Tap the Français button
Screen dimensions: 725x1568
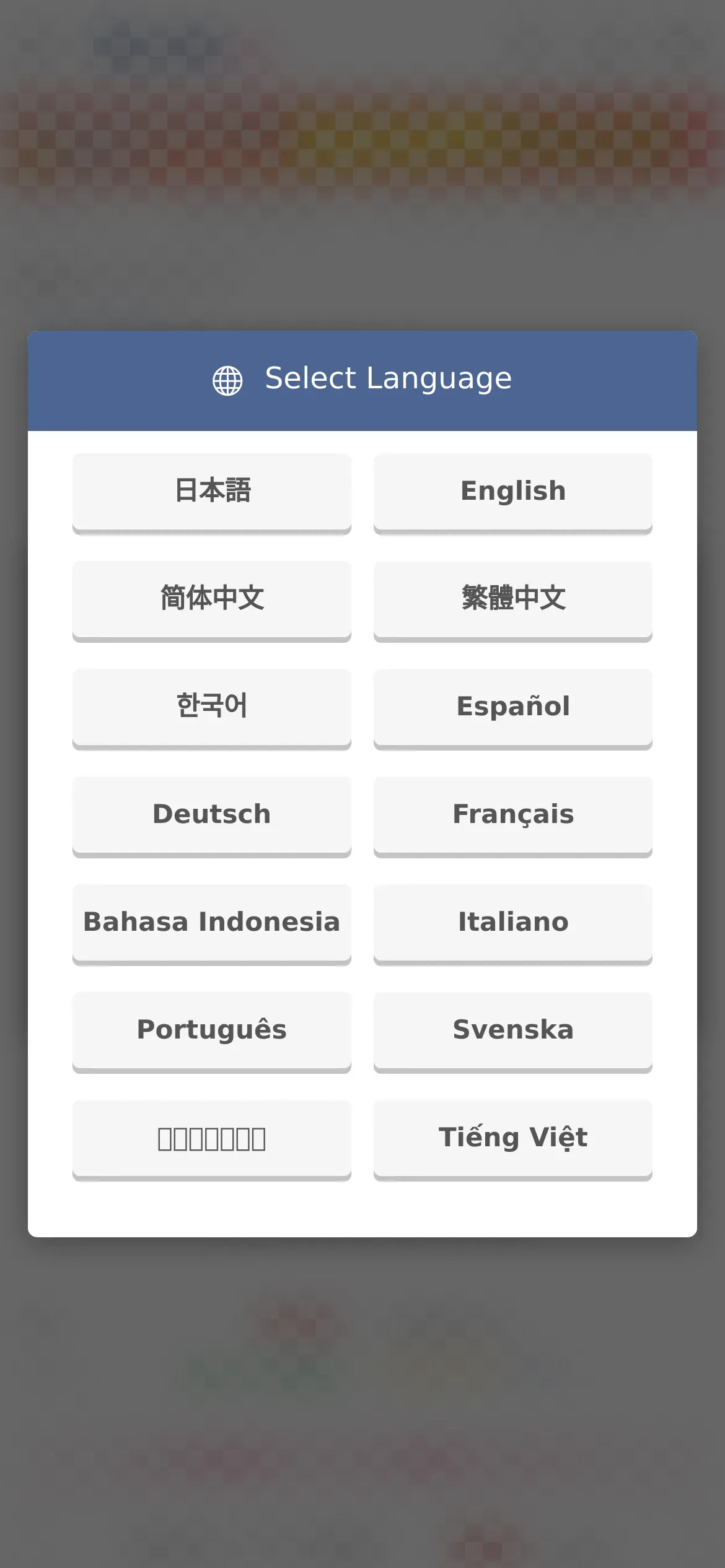point(513,816)
